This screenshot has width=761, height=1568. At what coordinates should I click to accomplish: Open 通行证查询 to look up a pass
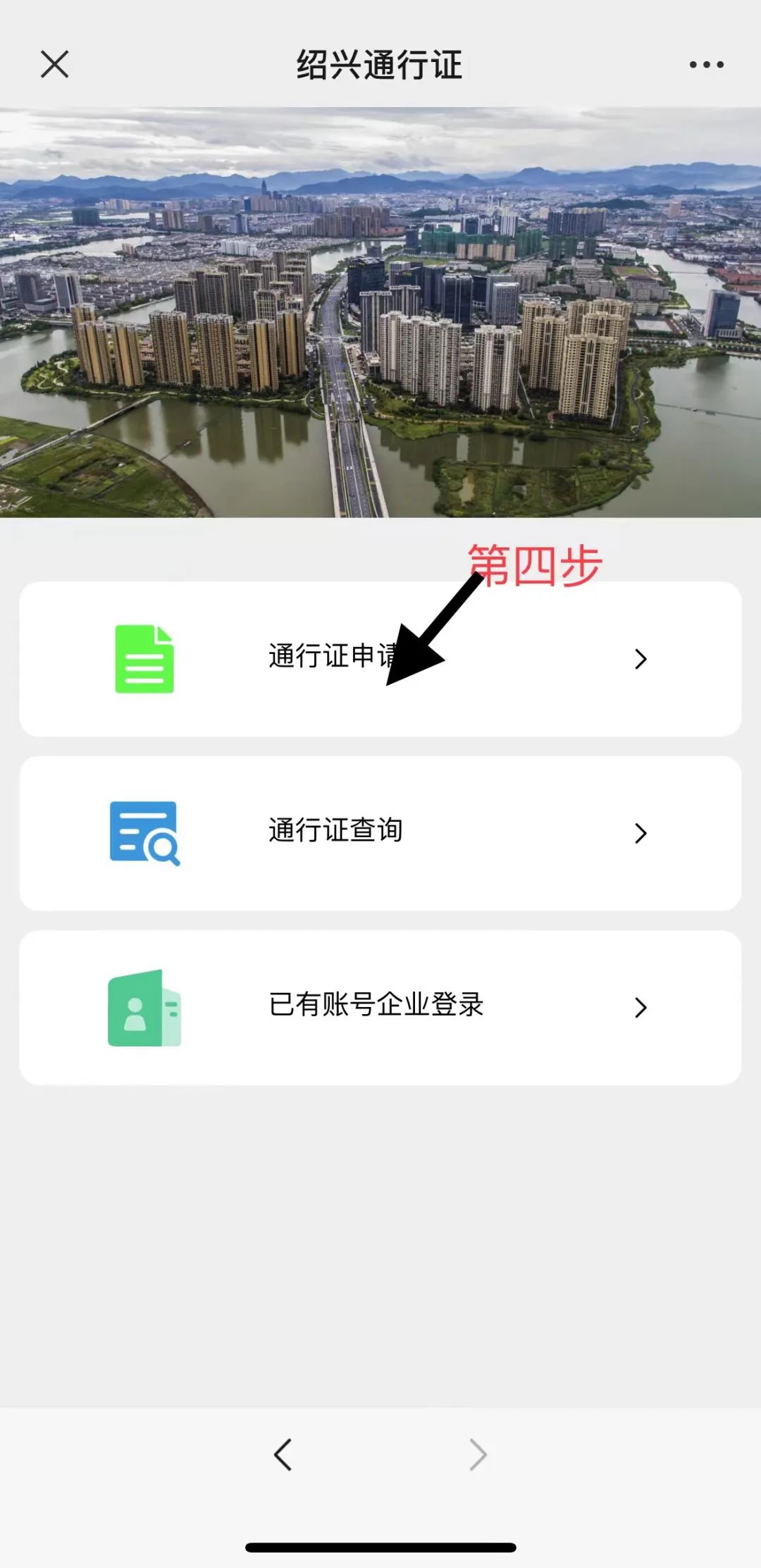click(x=380, y=832)
